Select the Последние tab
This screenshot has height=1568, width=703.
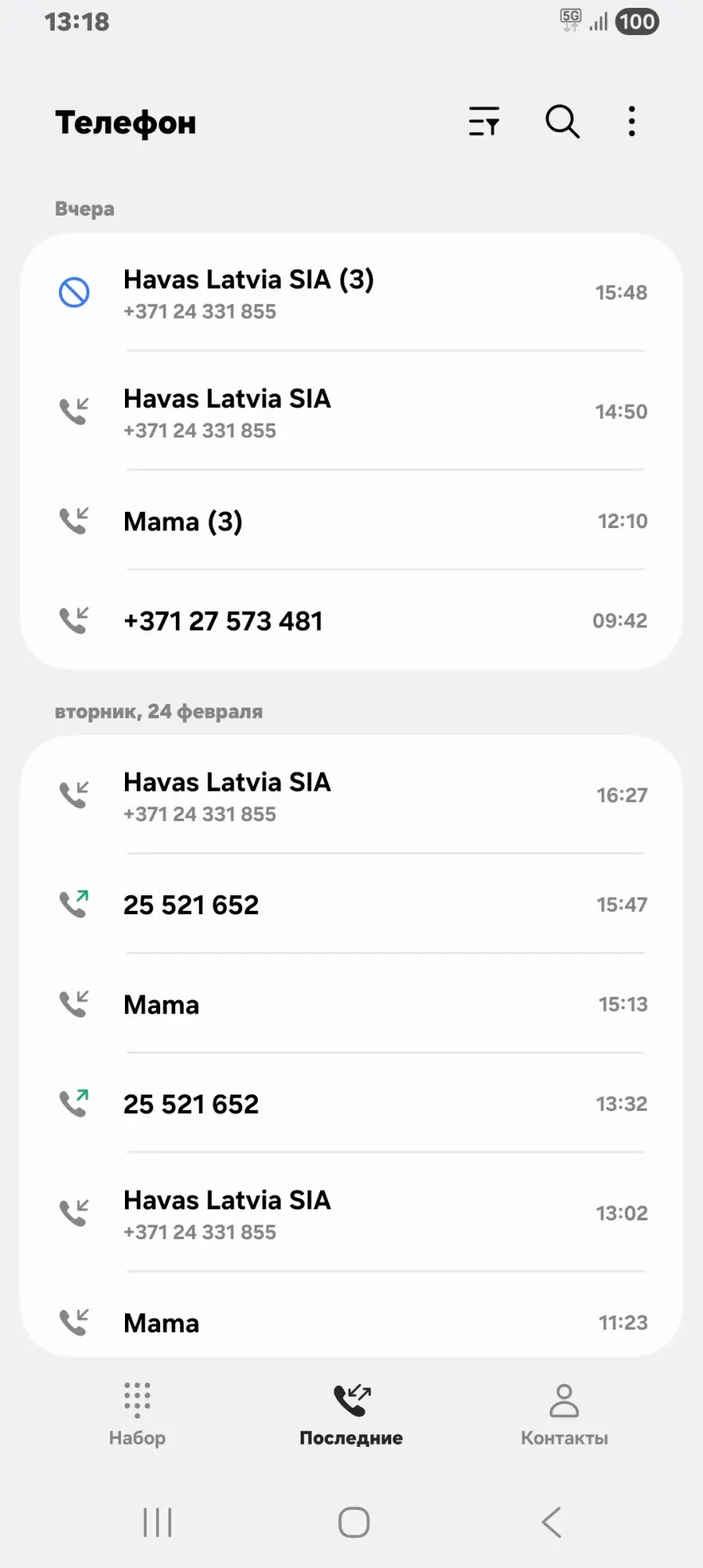[x=351, y=1413]
